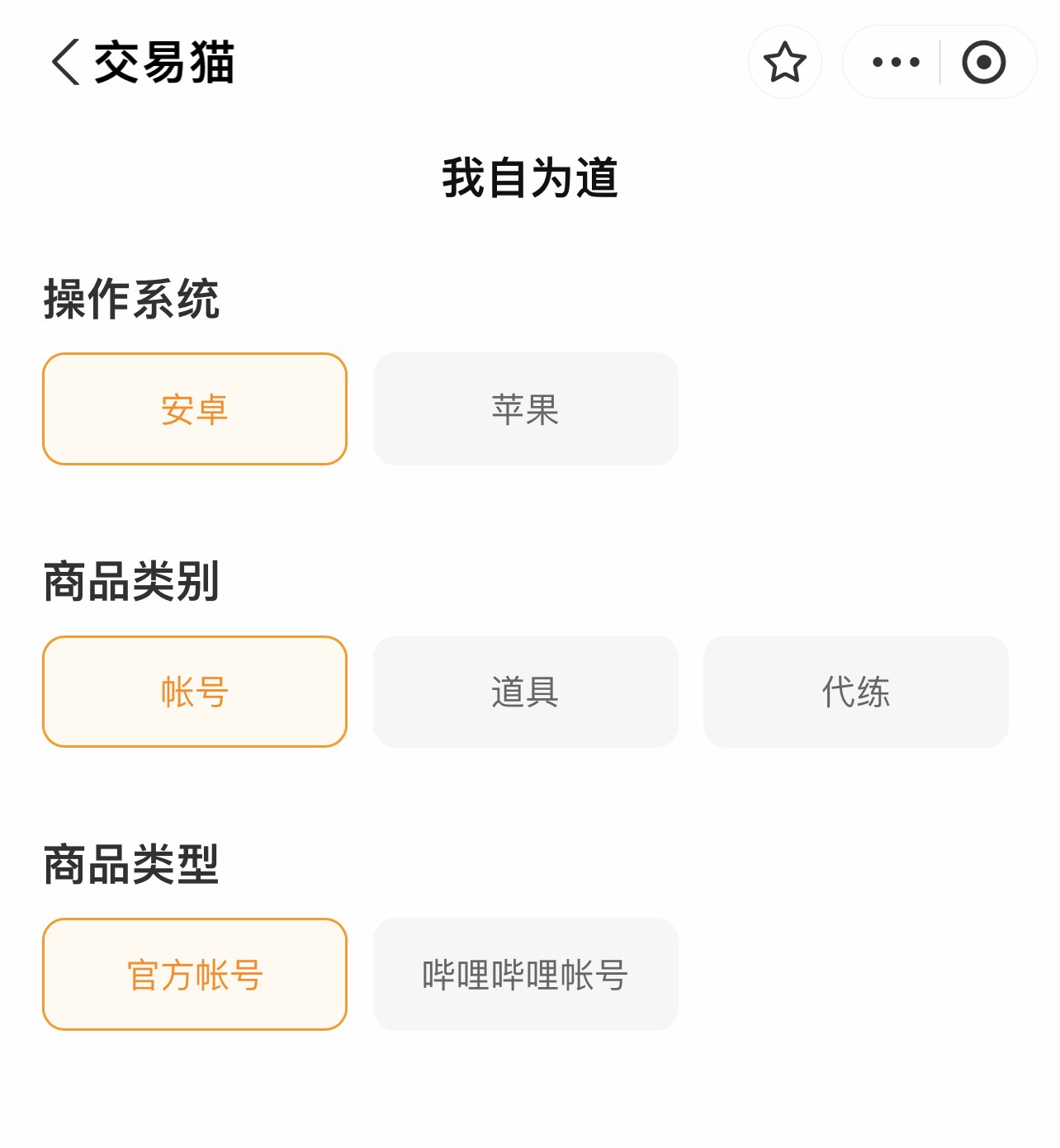Choose 哔哩哔哩帐号 product type
Viewport: 1060px width, 1148px height.
525,975
